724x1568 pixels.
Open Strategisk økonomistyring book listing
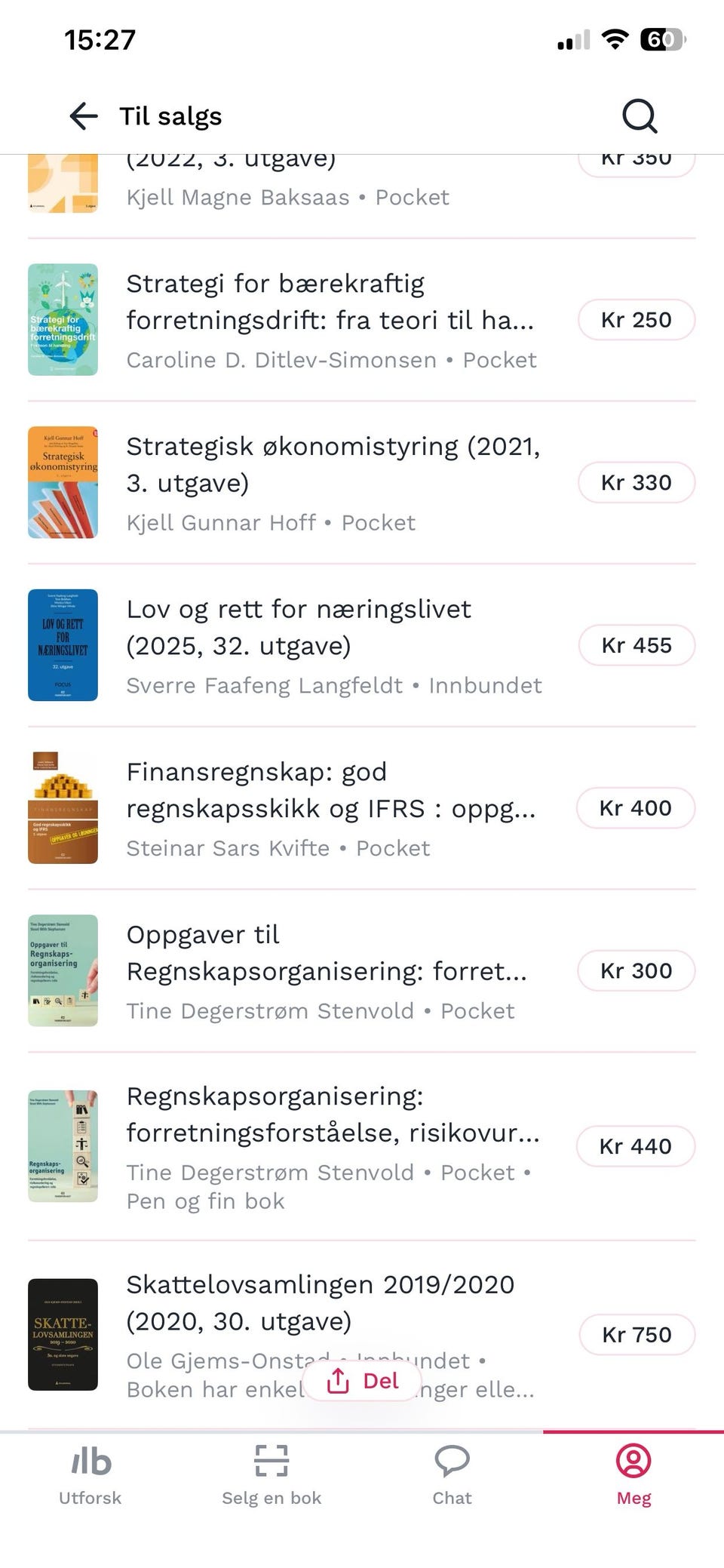tap(362, 483)
